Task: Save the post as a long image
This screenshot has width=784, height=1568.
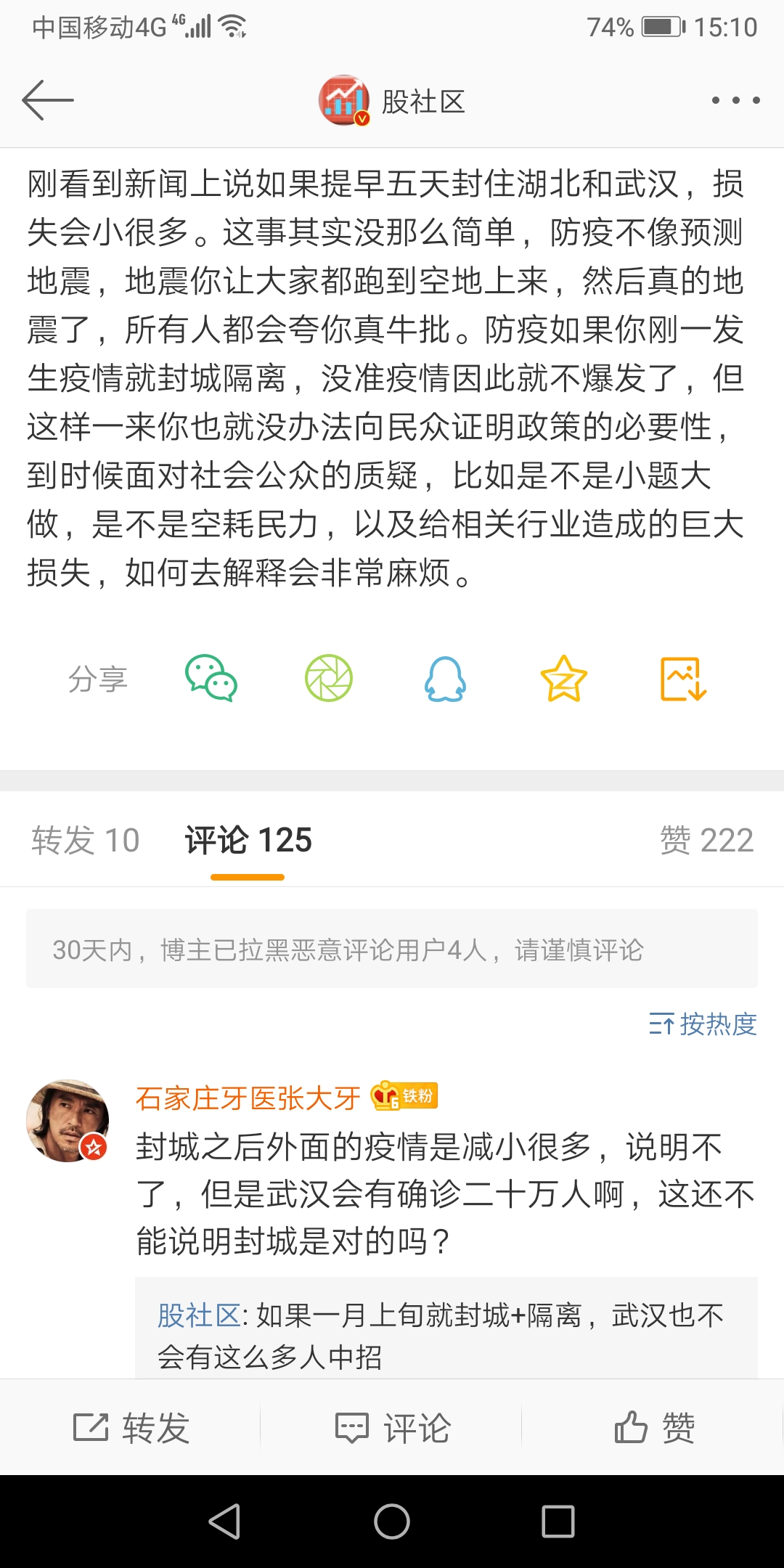Action: pyautogui.click(x=682, y=679)
